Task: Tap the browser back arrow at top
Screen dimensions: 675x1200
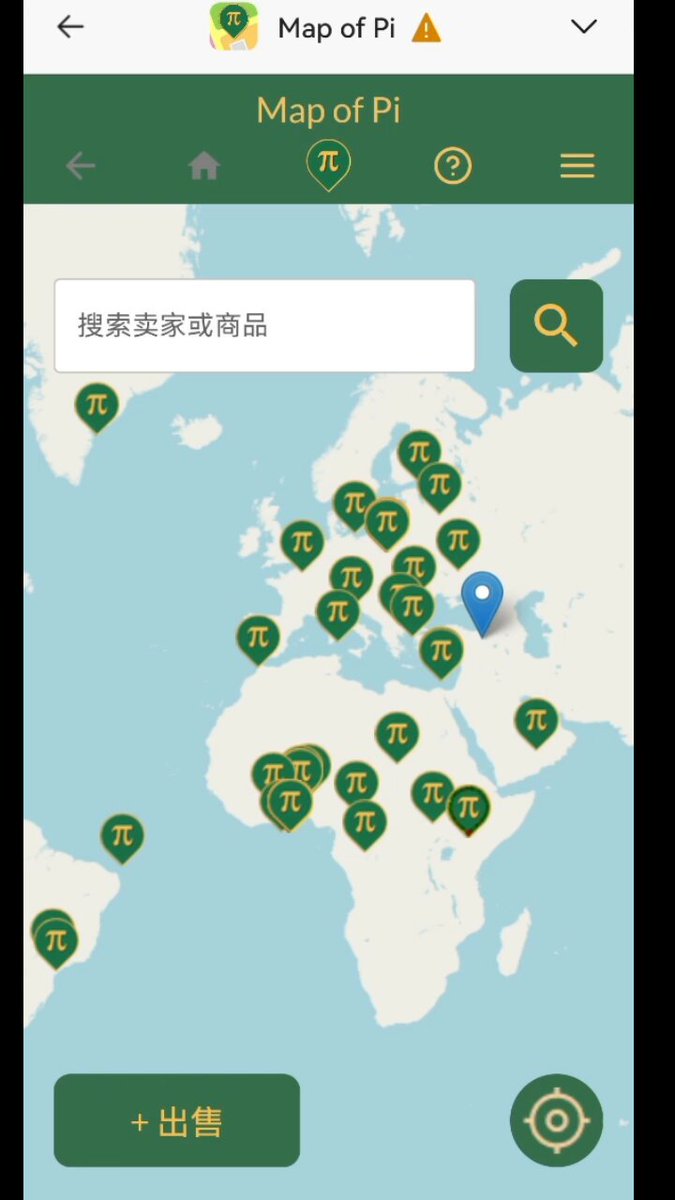Action: [x=70, y=28]
